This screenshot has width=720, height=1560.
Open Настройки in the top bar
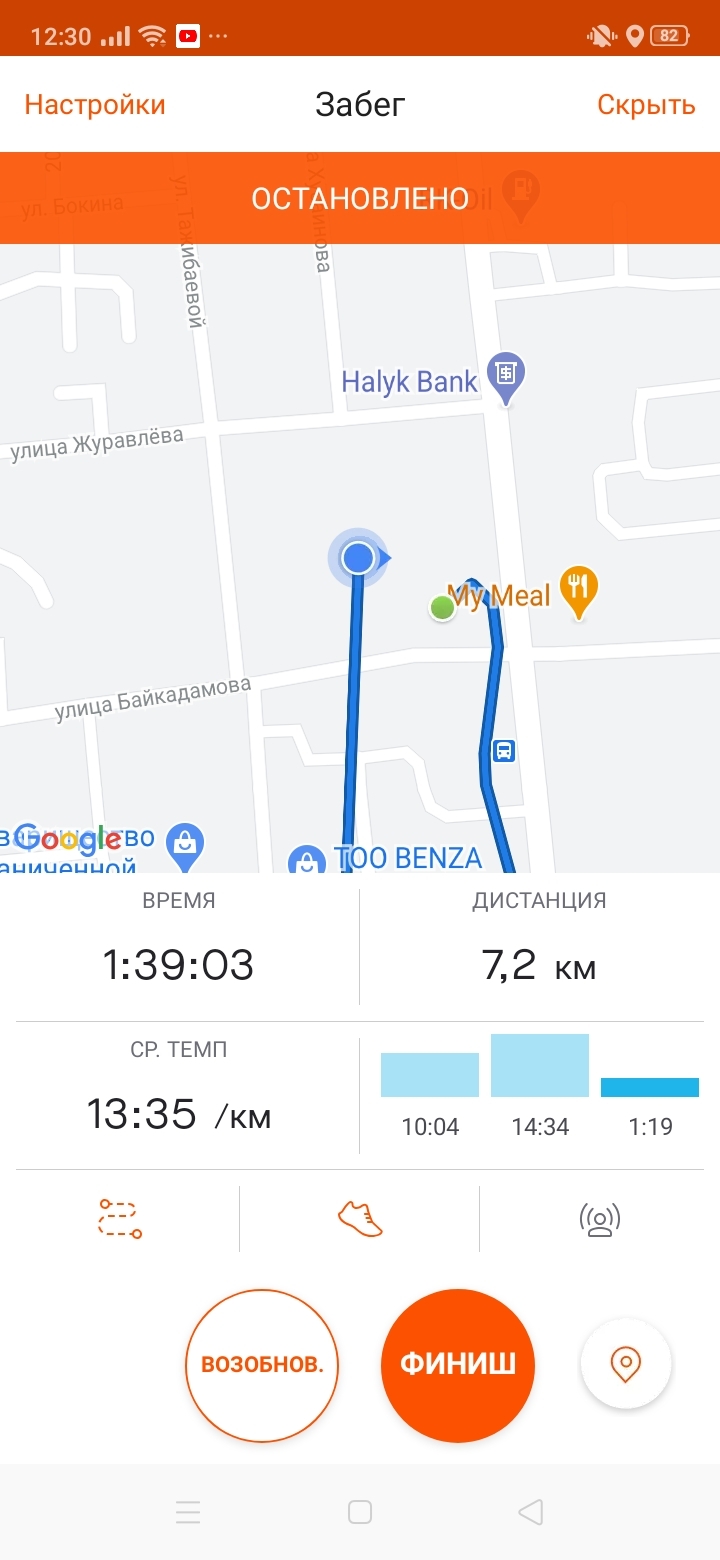tap(95, 105)
